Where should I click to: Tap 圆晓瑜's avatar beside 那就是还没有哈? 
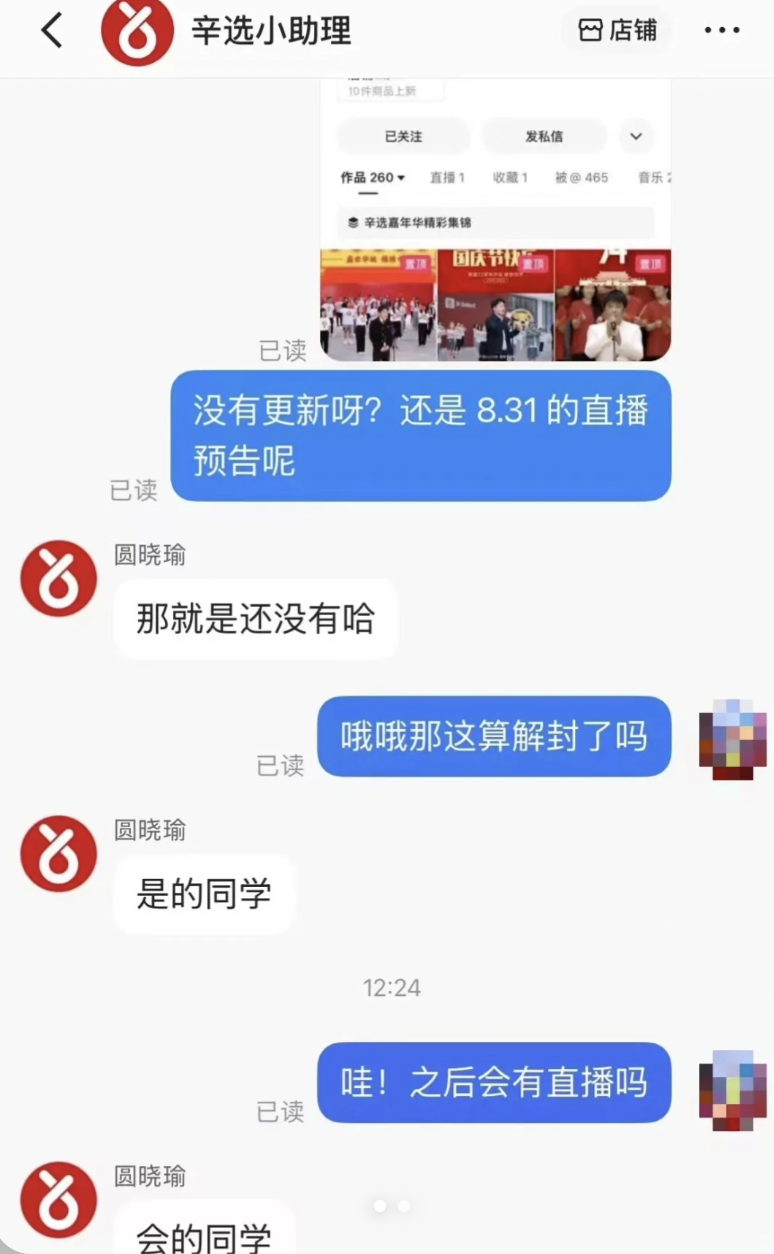(59, 578)
